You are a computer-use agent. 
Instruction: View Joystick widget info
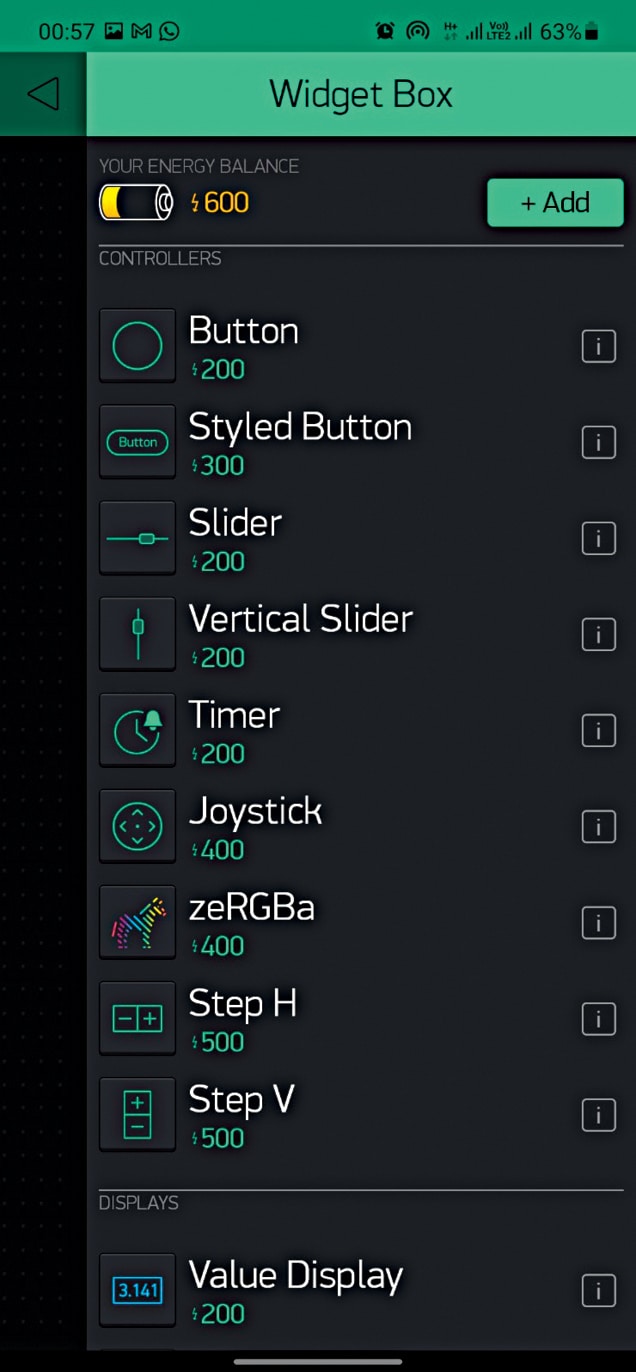click(x=598, y=827)
